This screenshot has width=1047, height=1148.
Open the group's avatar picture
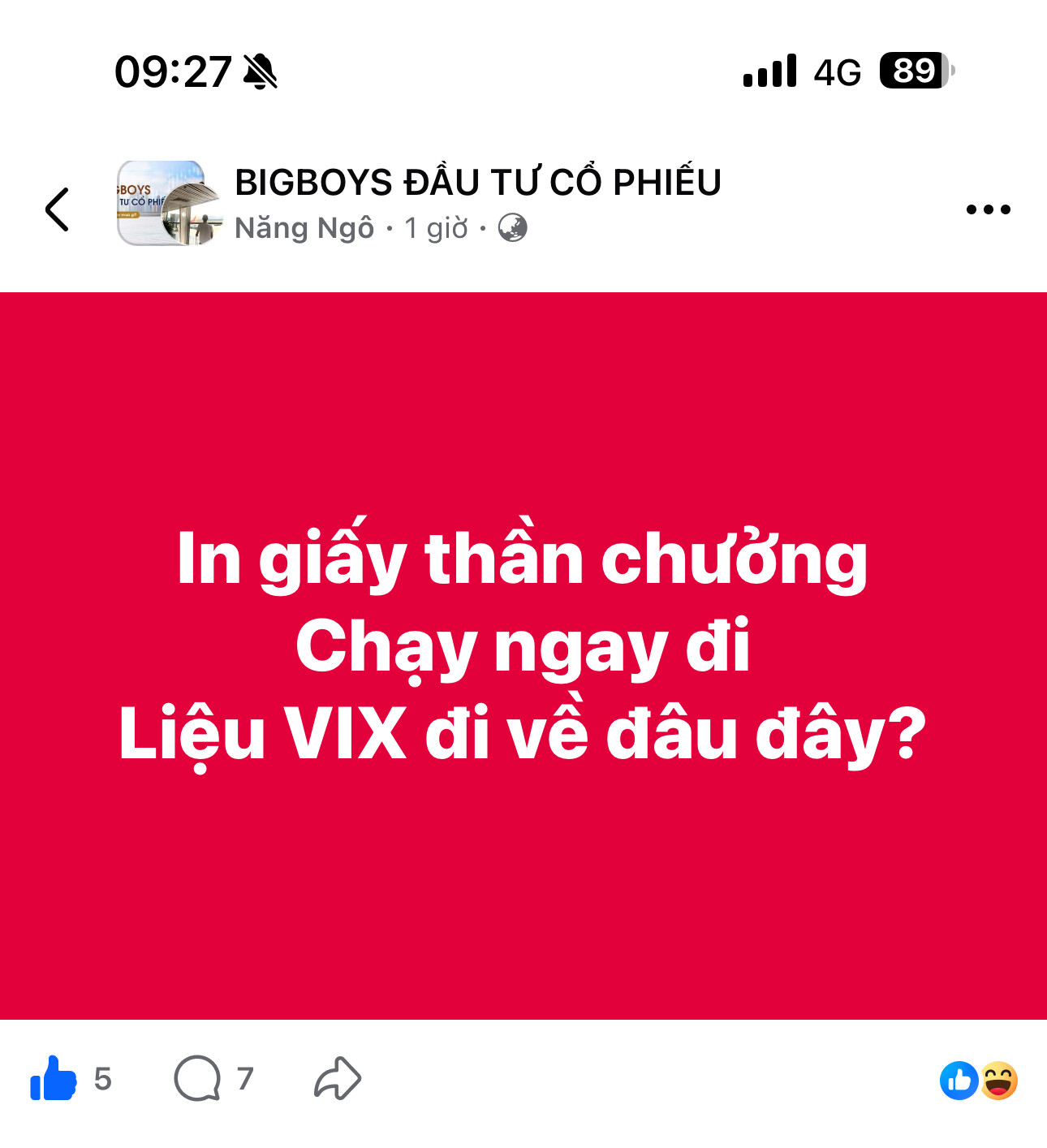click(169, 203)
